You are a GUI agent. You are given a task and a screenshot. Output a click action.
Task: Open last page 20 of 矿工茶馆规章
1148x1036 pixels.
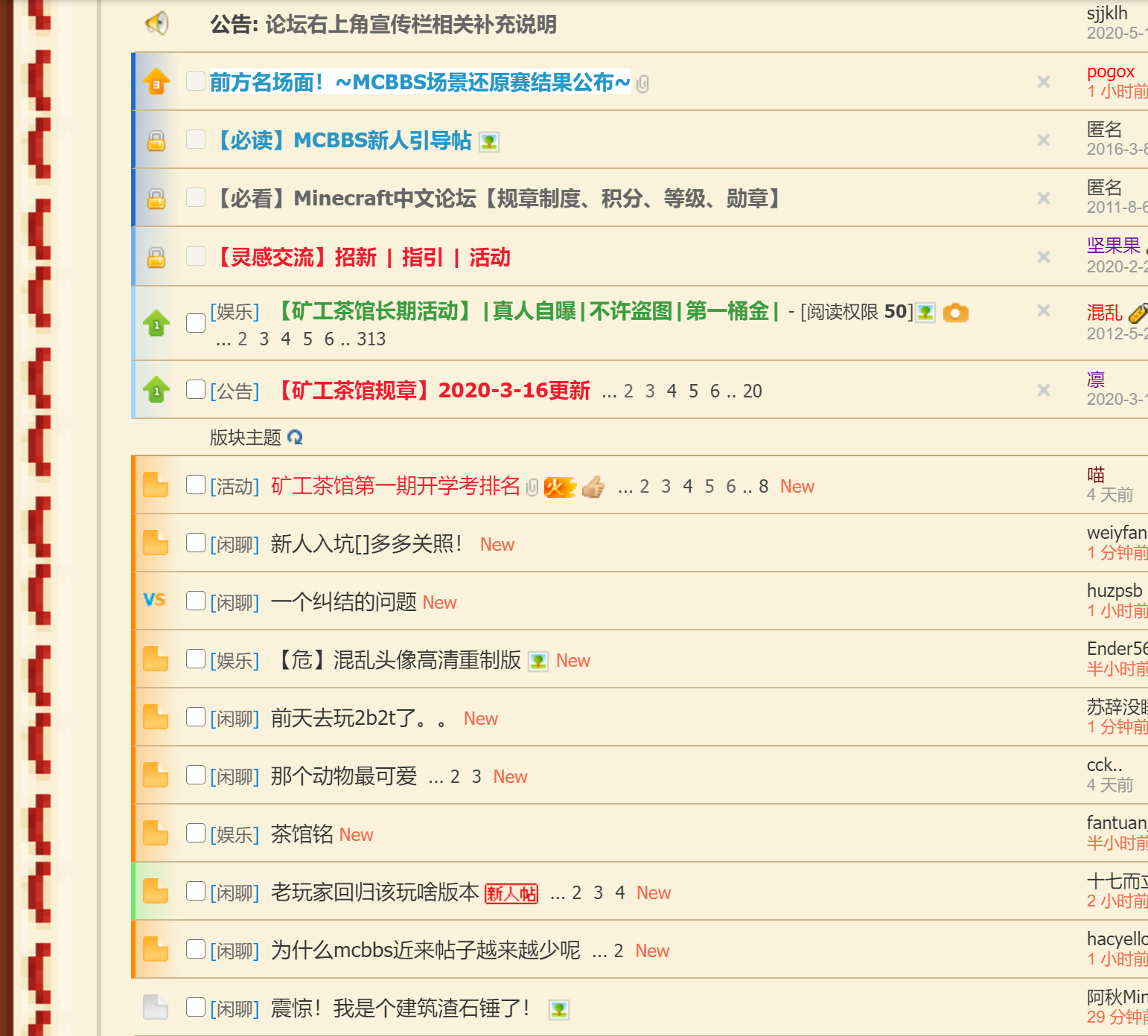[x=752, y=391]
